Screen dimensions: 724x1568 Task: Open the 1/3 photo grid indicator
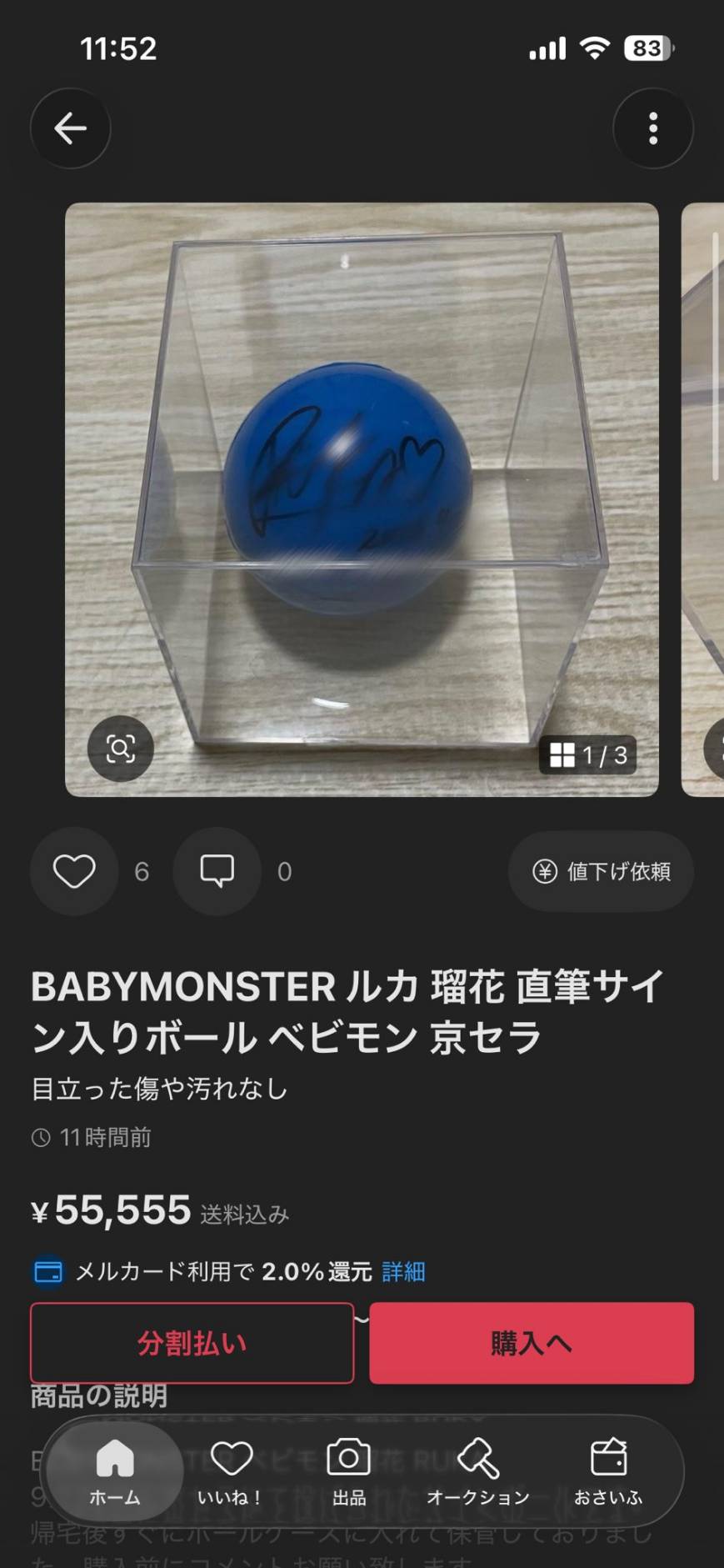point(588,755)
